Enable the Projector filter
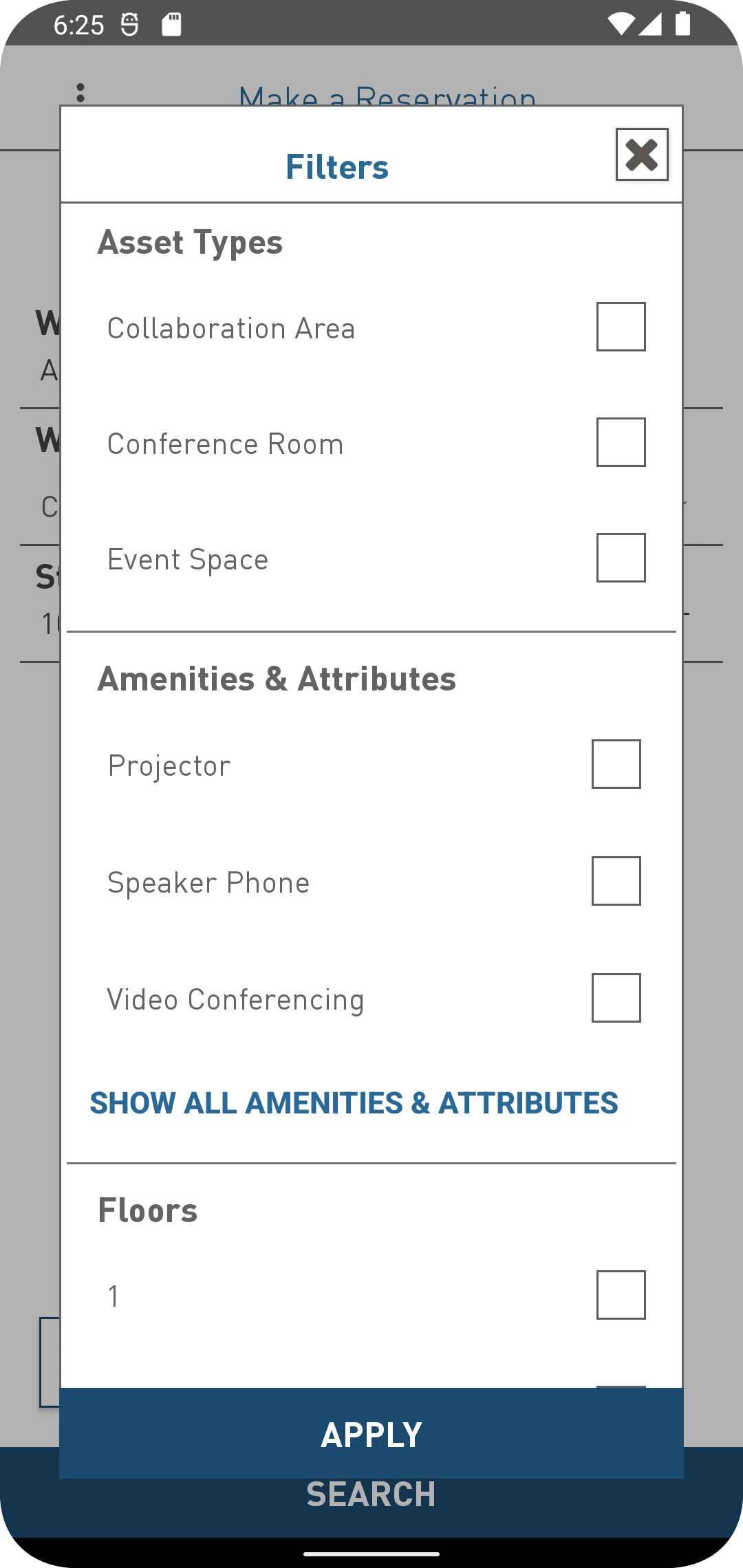The height and width of the screenshot is (1568, 743). pyautogui.click(x=616, y=764)
